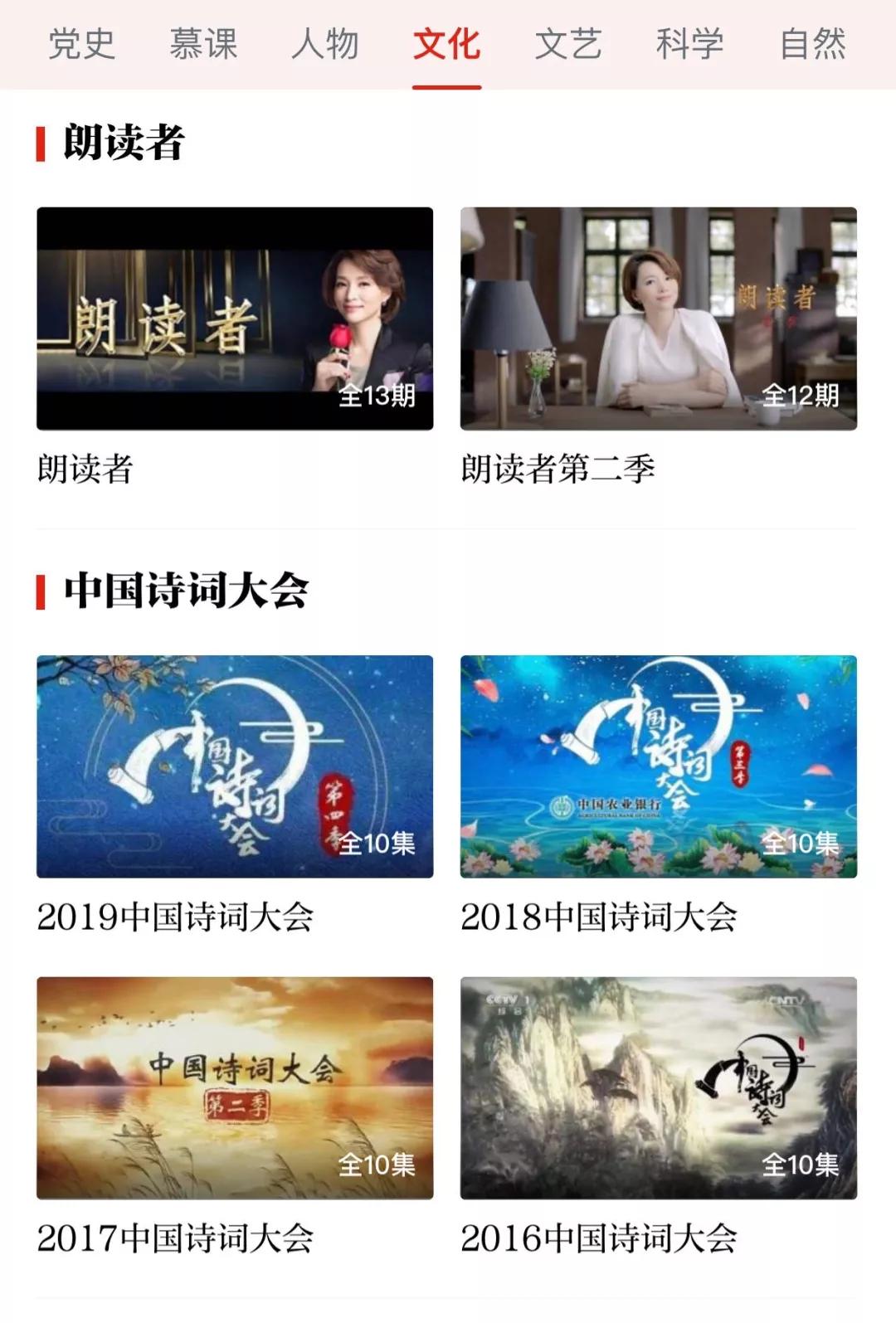Click the currently active 文化 tab

coord(446,46)
